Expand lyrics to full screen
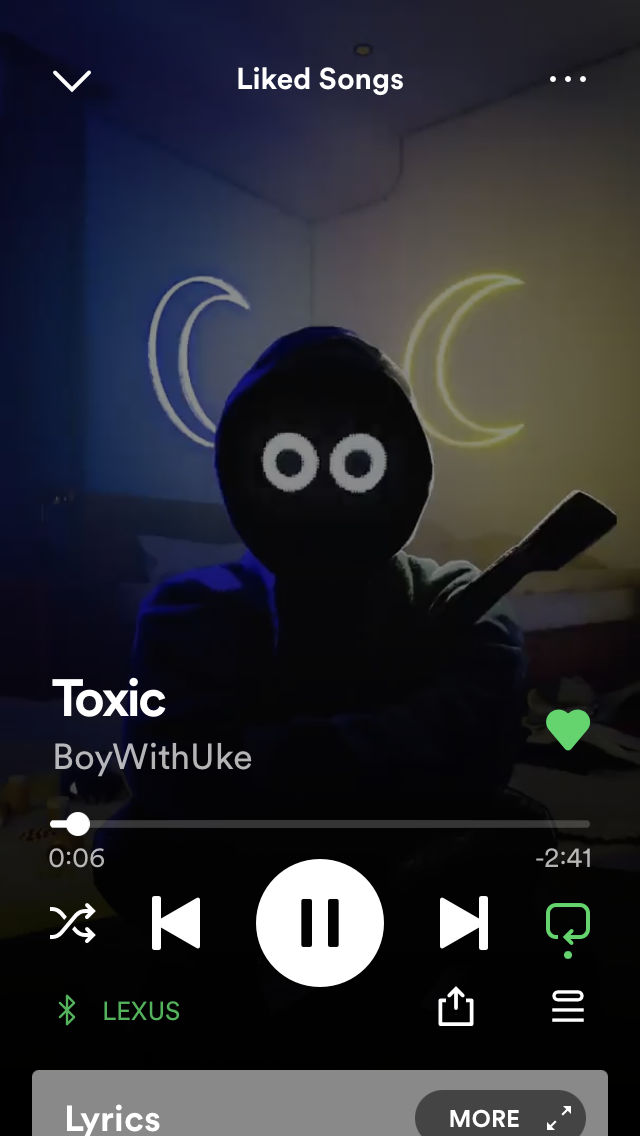 pyautogui.click(x=559, y=1117)
